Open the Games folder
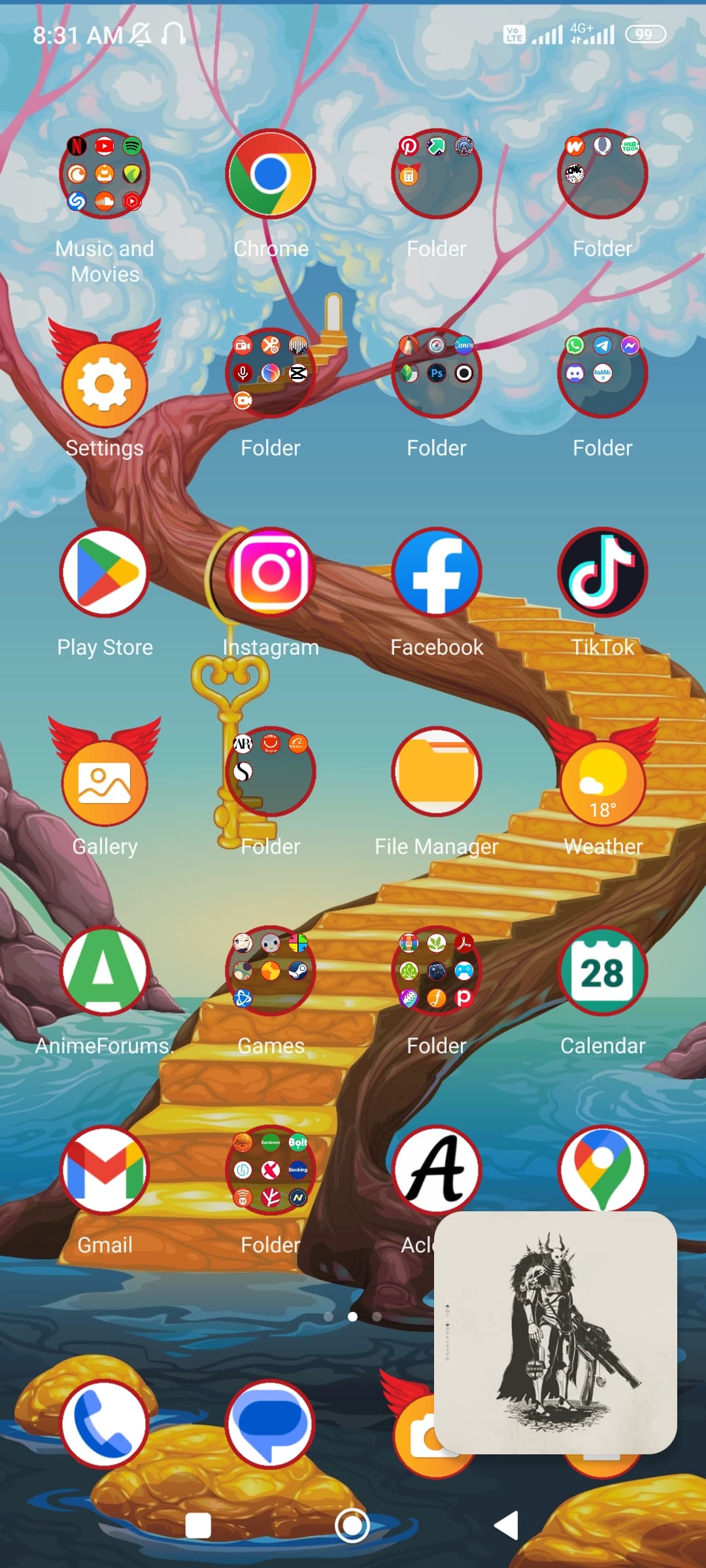This screenshot has height=1568, width=706. [x=271, y=971]
